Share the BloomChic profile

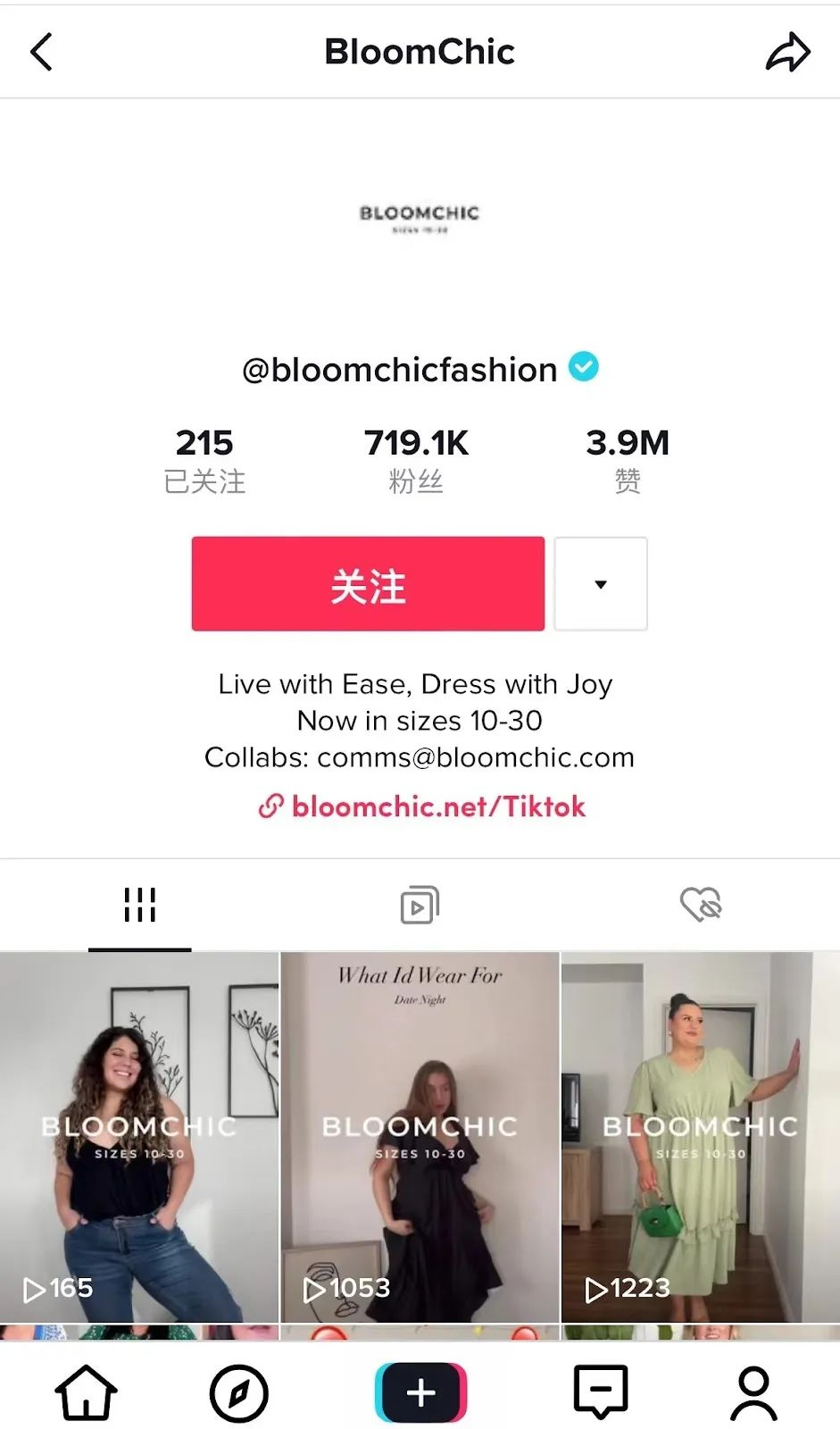pyautogui.click(x=787, y=52)
